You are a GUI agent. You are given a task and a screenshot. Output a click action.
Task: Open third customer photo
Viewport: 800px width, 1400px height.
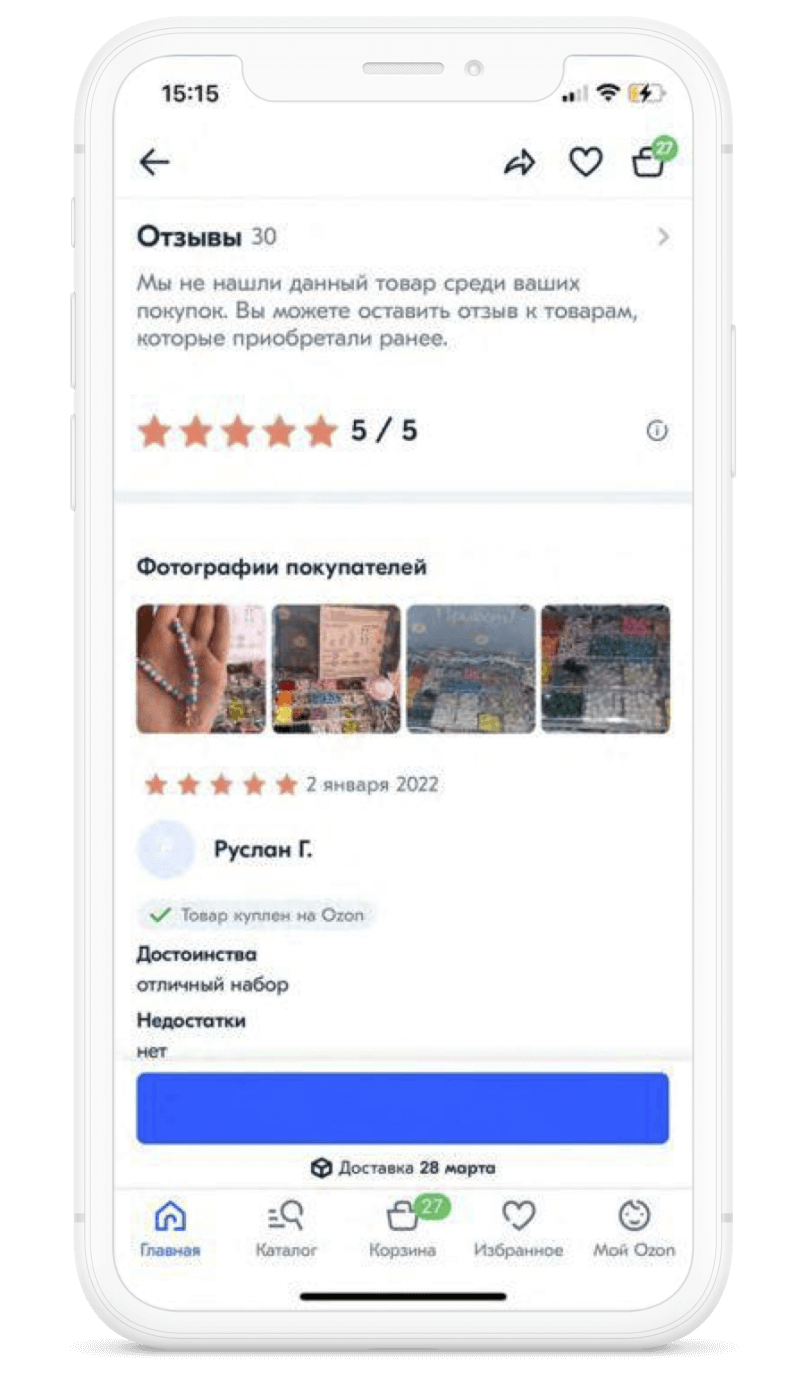click(471, 669)
